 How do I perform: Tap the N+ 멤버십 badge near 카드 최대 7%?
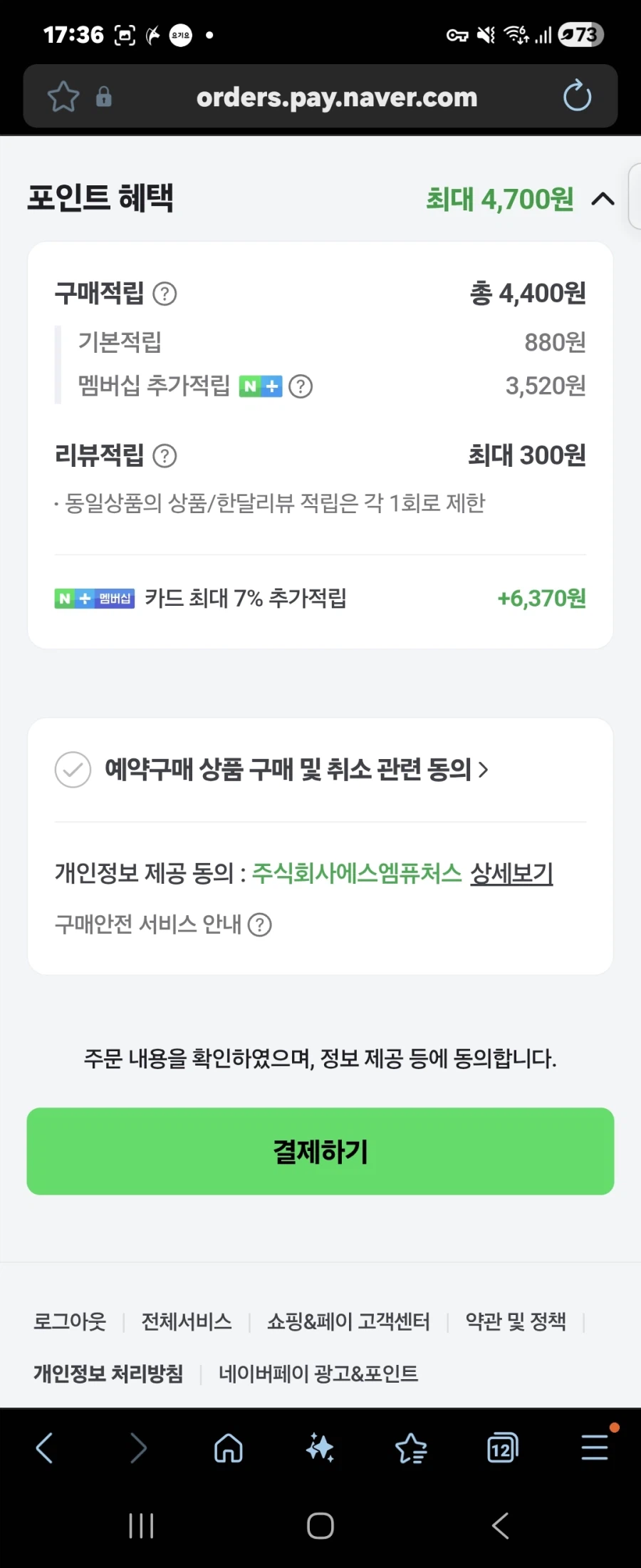point(95,599)
